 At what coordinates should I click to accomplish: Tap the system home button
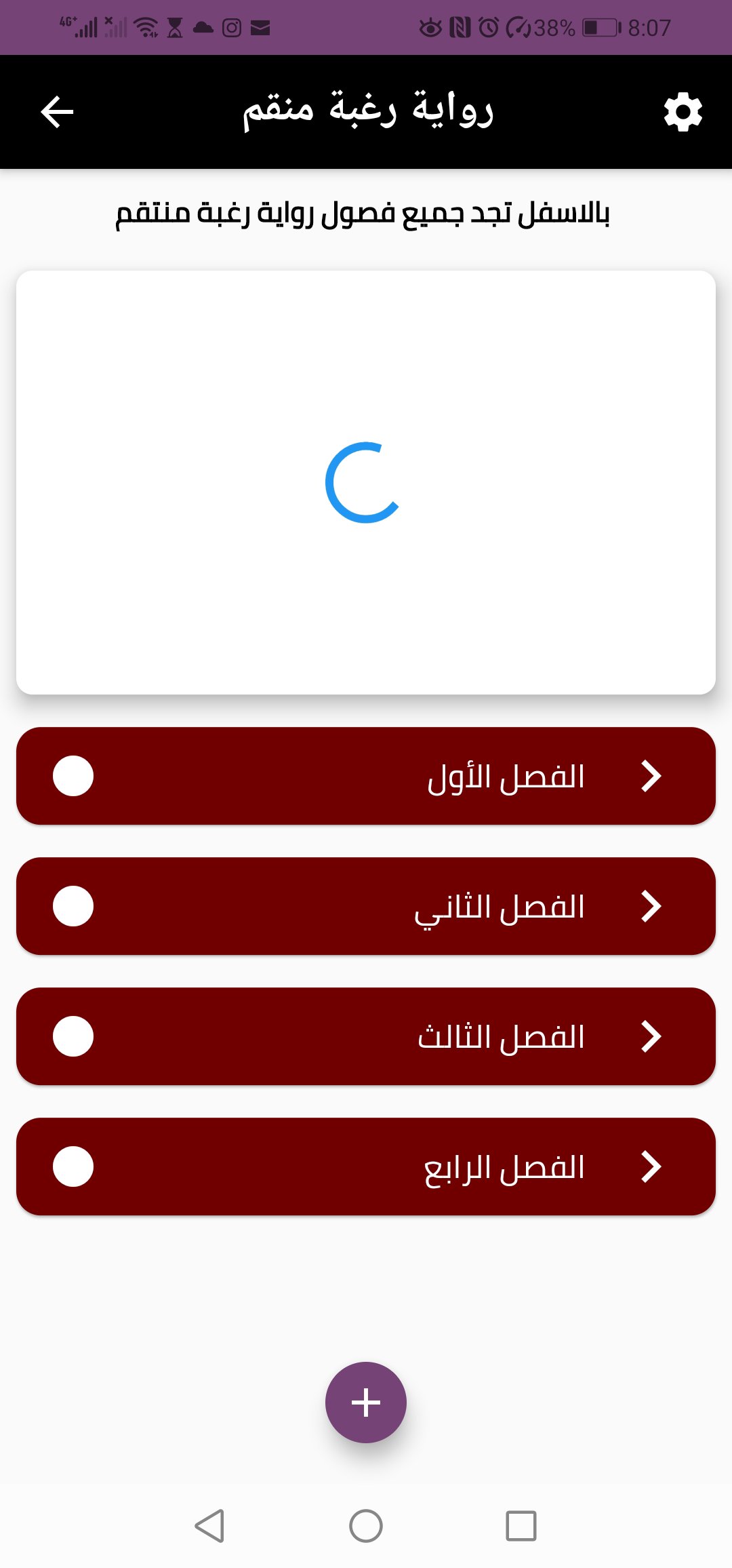[366, 1526]
